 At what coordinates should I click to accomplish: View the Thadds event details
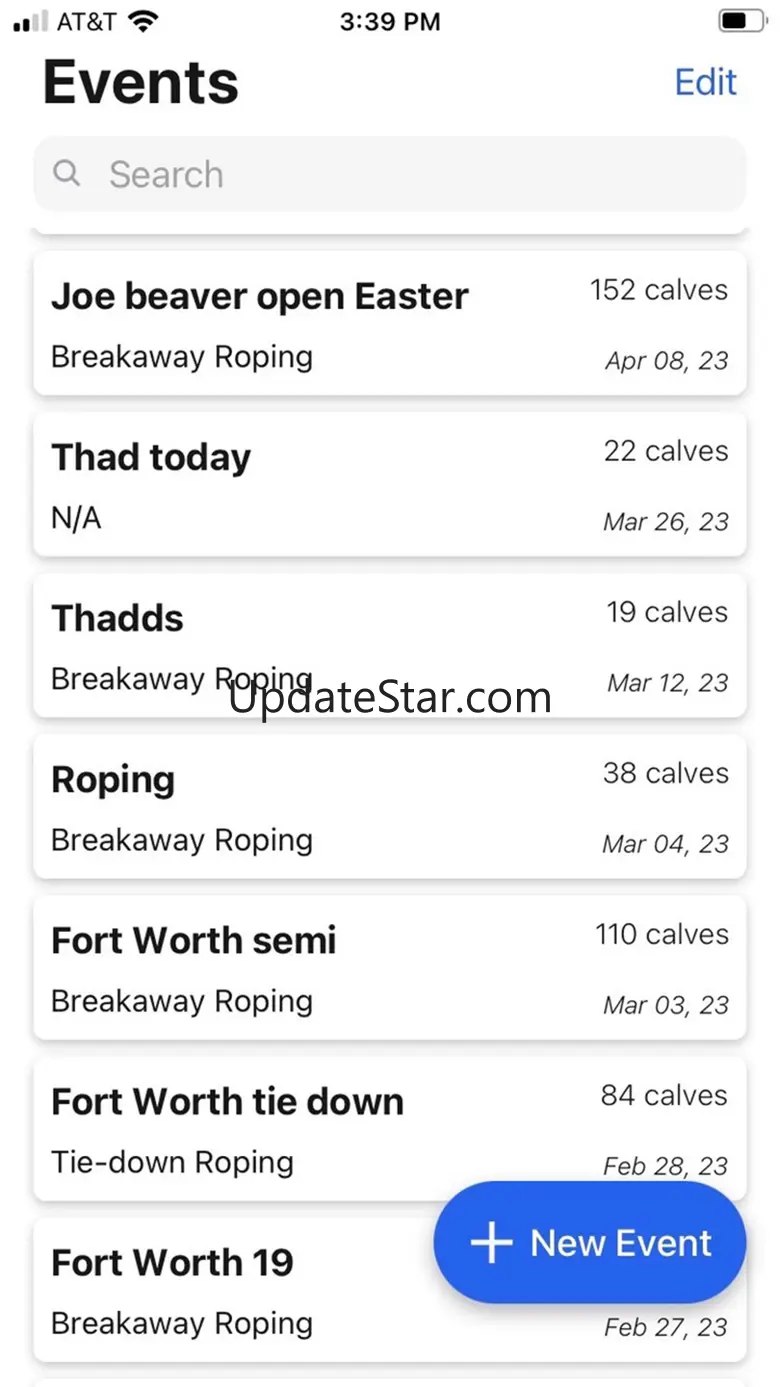(x=390, y=646)
